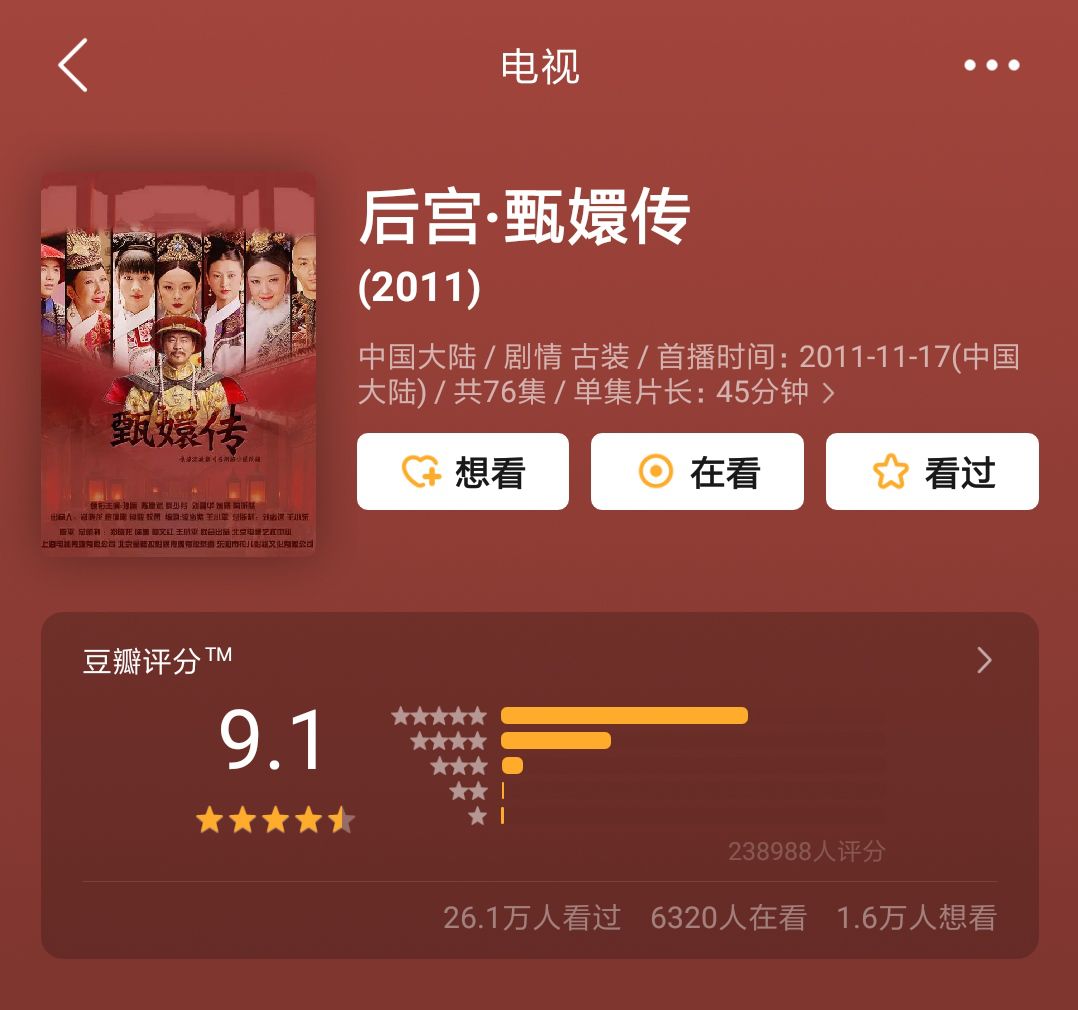This screenshot has height=1010, width=1078.
Task: Open the three-dot overflow menu
Action: (991, 66)
